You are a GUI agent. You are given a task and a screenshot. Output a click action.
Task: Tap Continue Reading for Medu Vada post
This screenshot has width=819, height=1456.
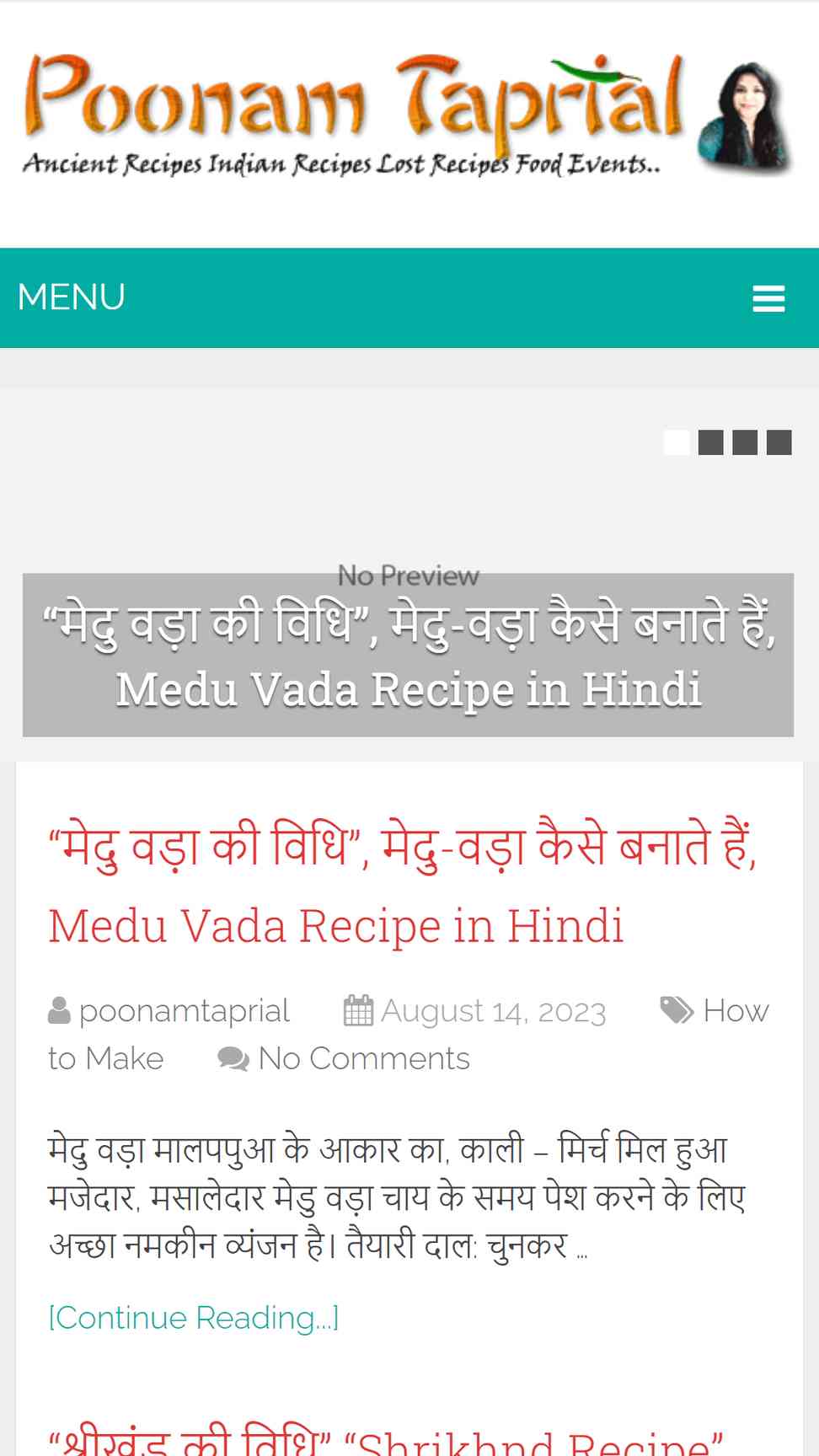click(194, 1317)
